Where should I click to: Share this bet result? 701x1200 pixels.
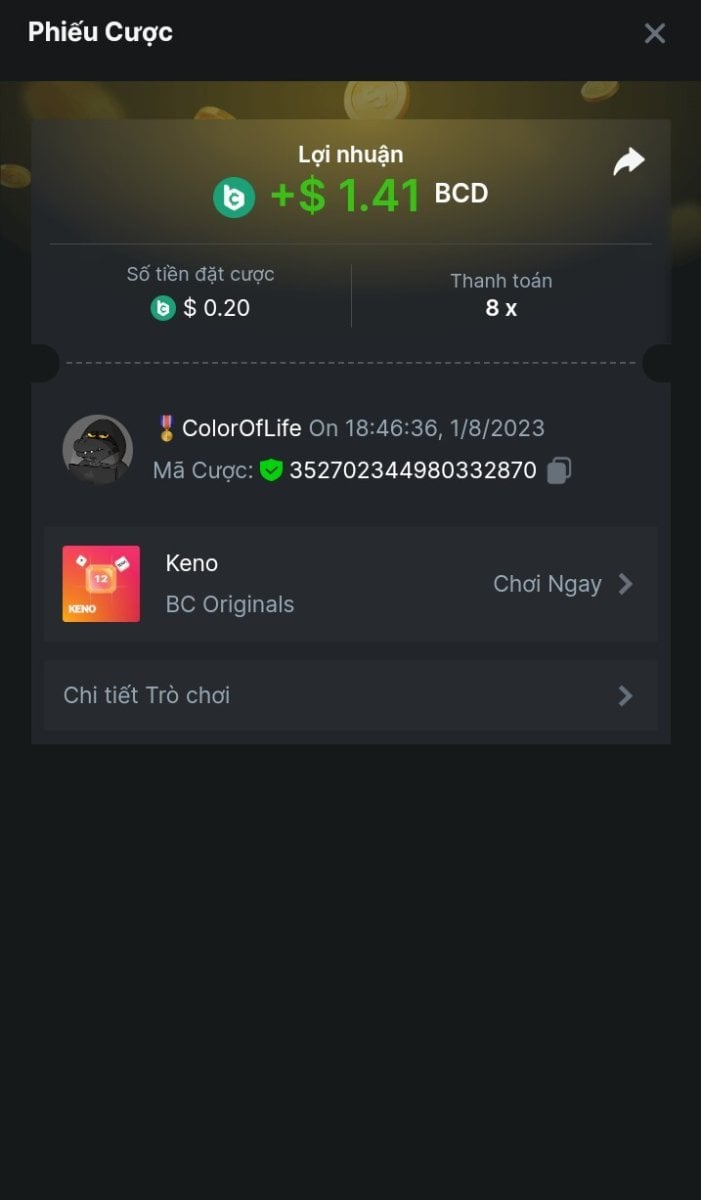629,162
